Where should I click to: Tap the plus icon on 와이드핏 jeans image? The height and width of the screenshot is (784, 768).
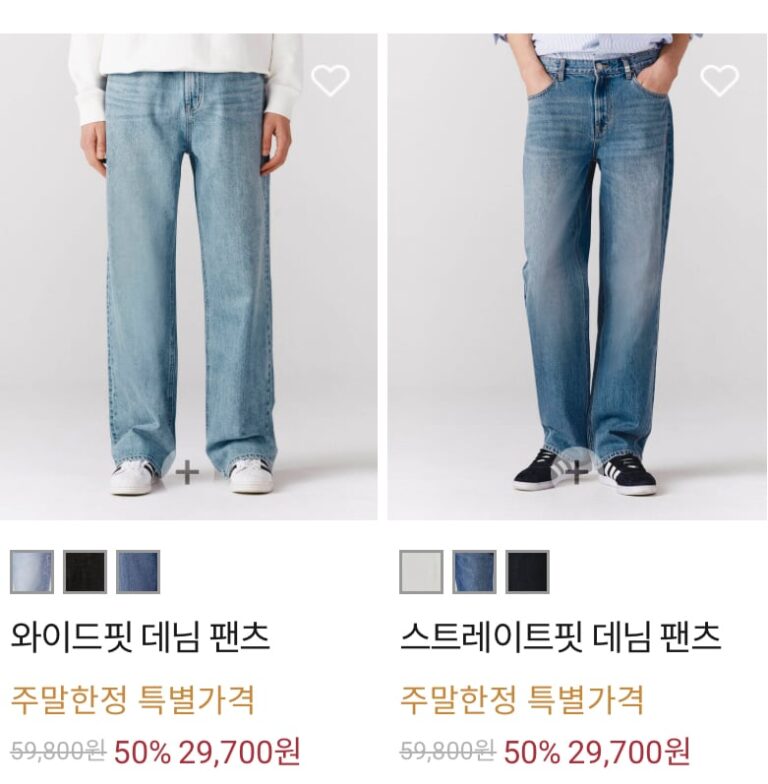188,471
